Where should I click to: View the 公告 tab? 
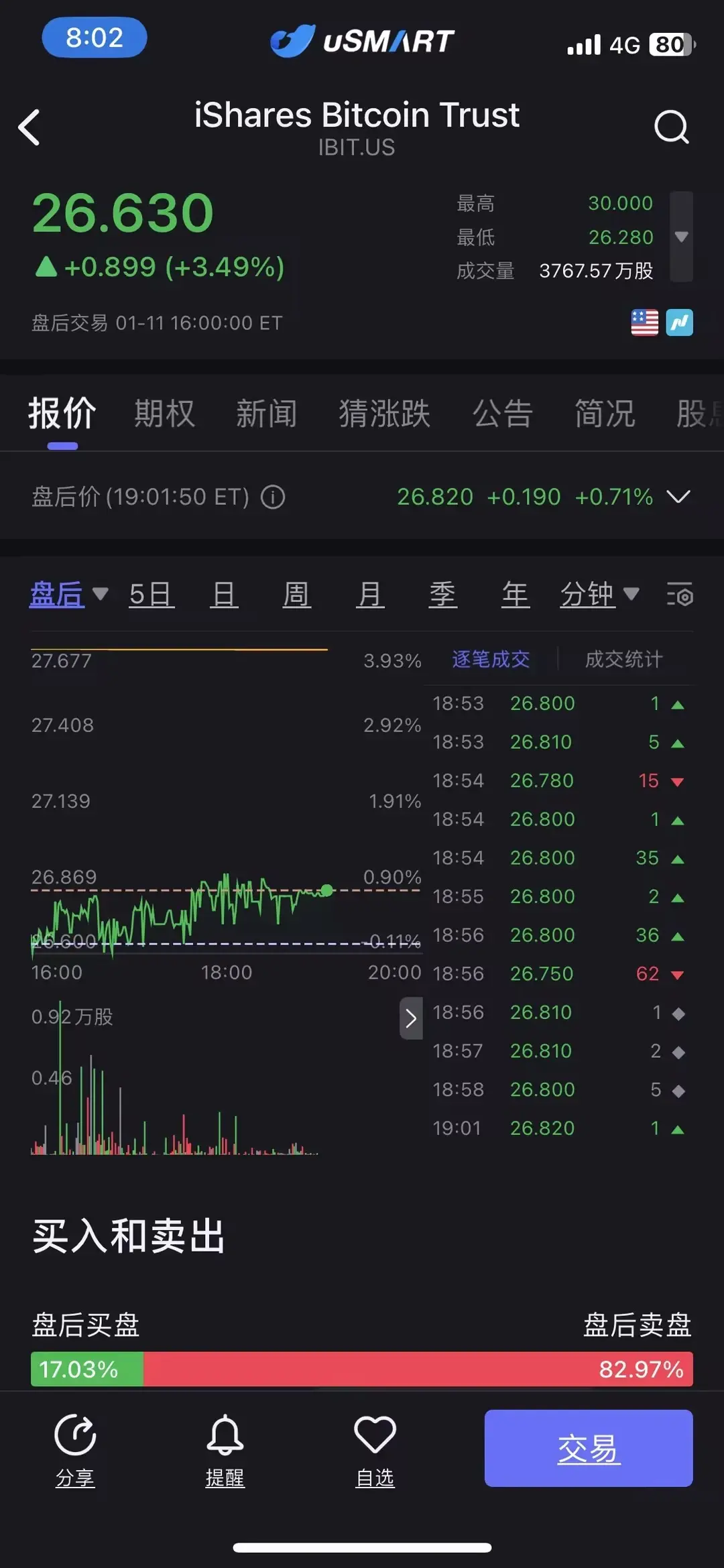tap(502, 413)
